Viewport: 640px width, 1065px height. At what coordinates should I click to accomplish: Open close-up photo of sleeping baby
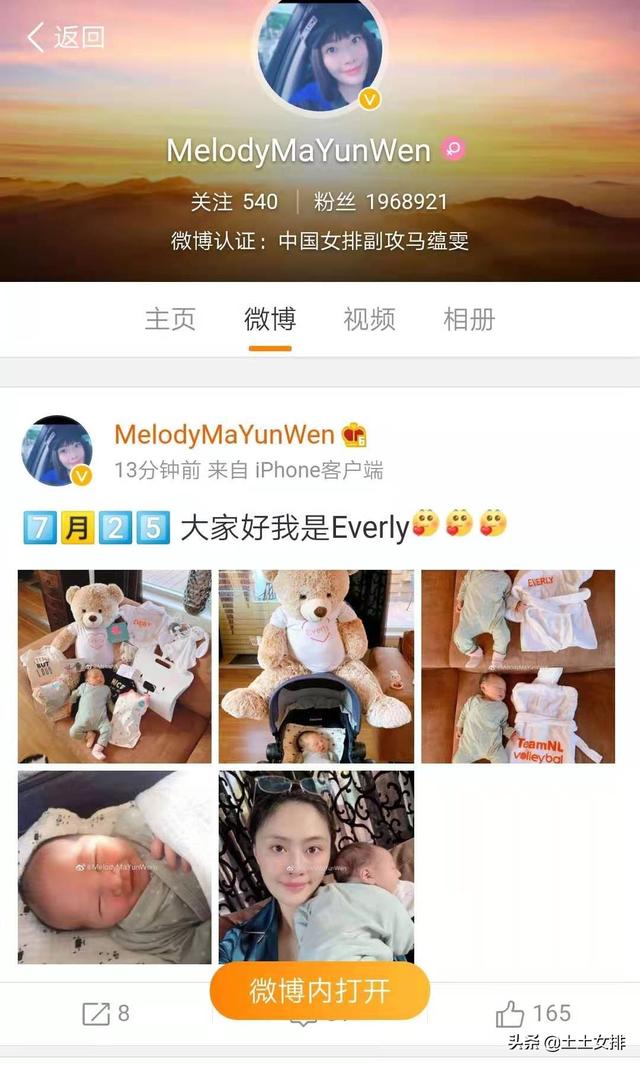115,867
